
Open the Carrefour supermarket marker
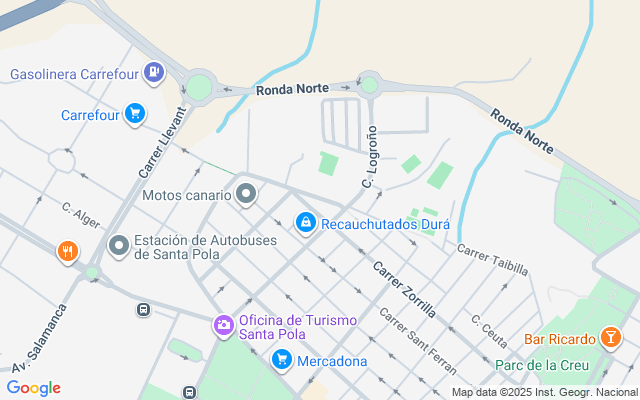click(135, 114)
